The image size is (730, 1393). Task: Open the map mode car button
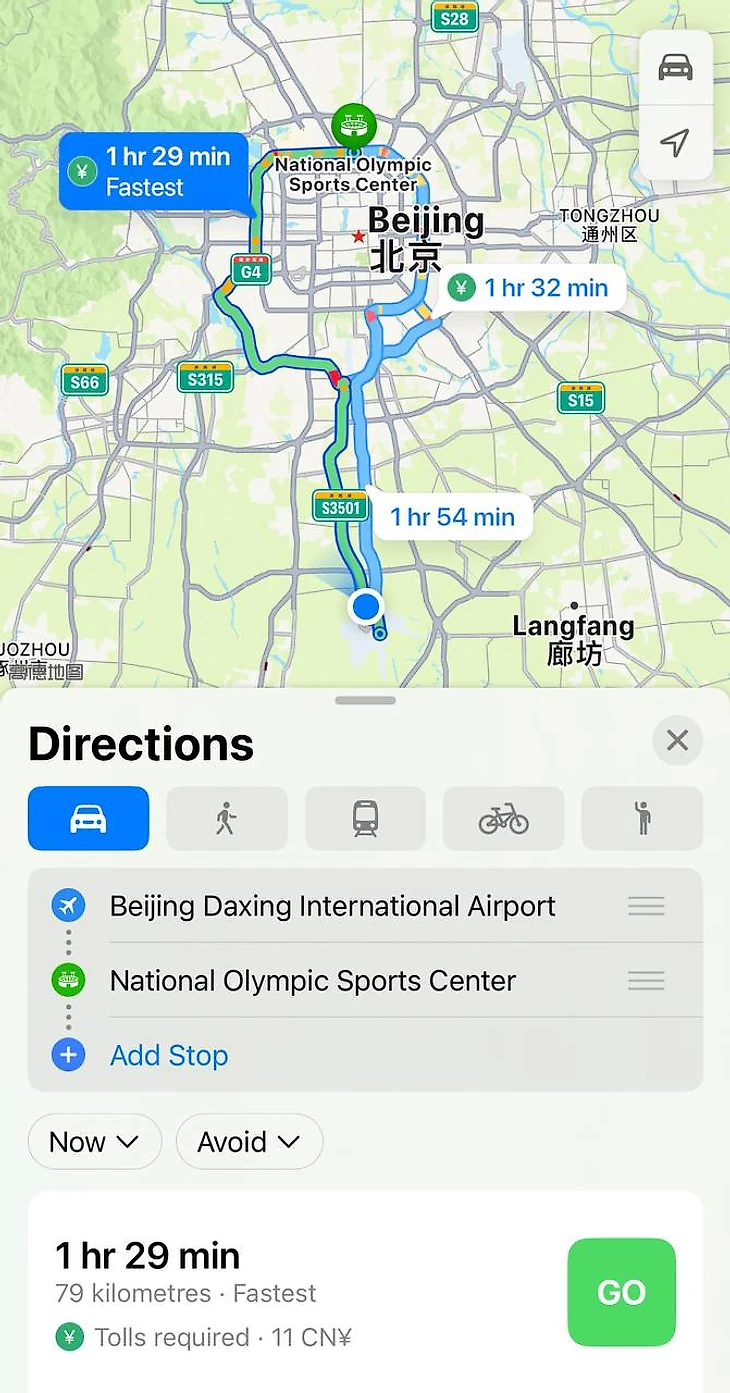(676, 68)
